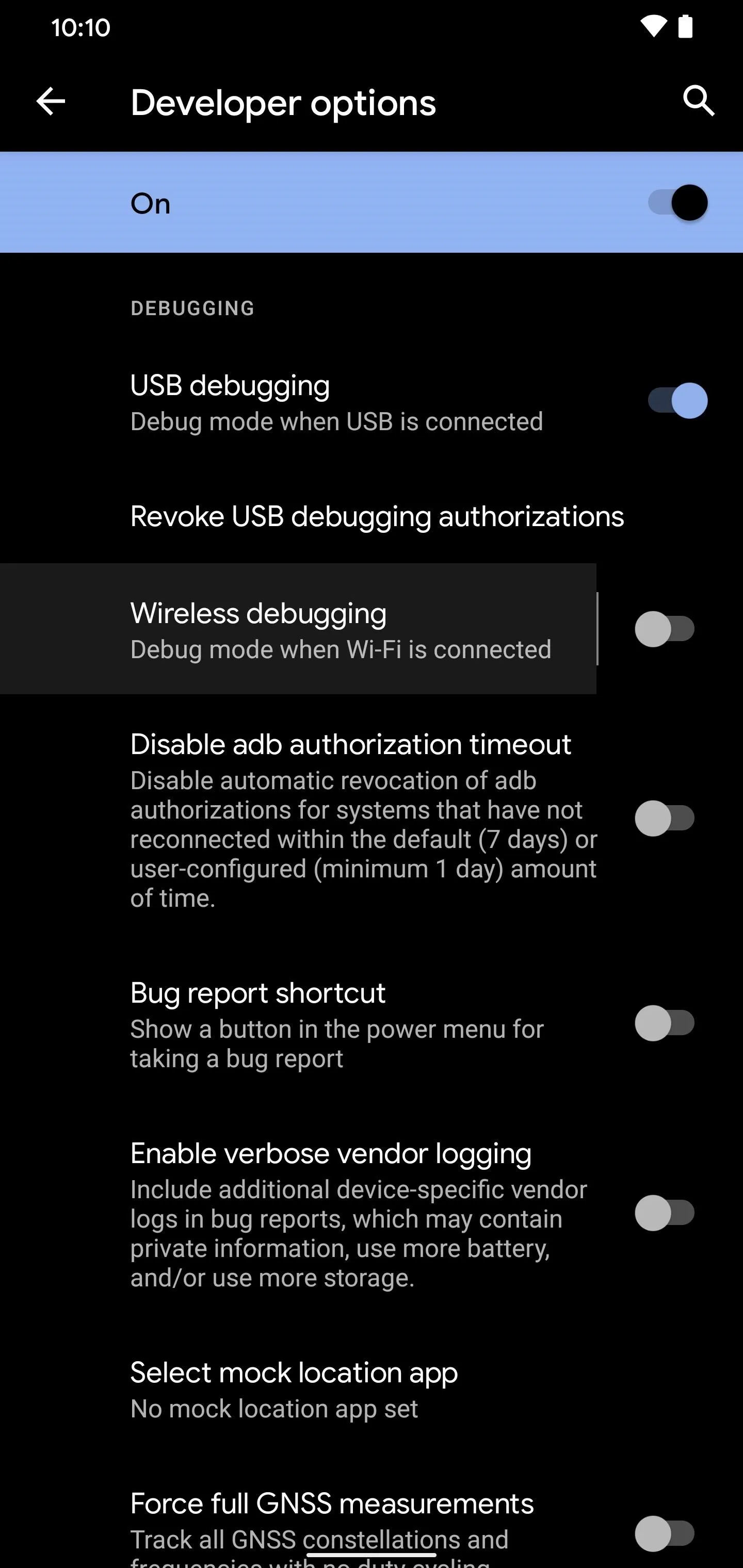Viewport: 743px width, 1568px height.
Task: Tap the battery icon in status bar
Action: 685,27
